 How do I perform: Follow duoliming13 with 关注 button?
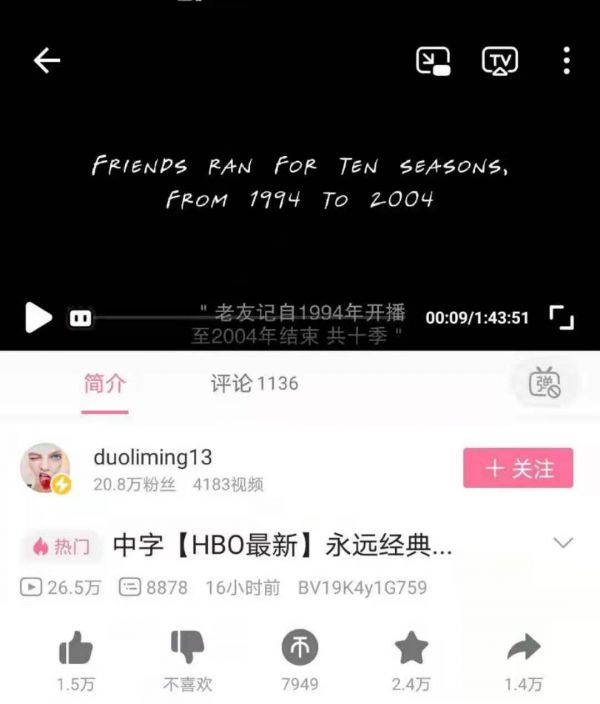(x=518, y=468)
